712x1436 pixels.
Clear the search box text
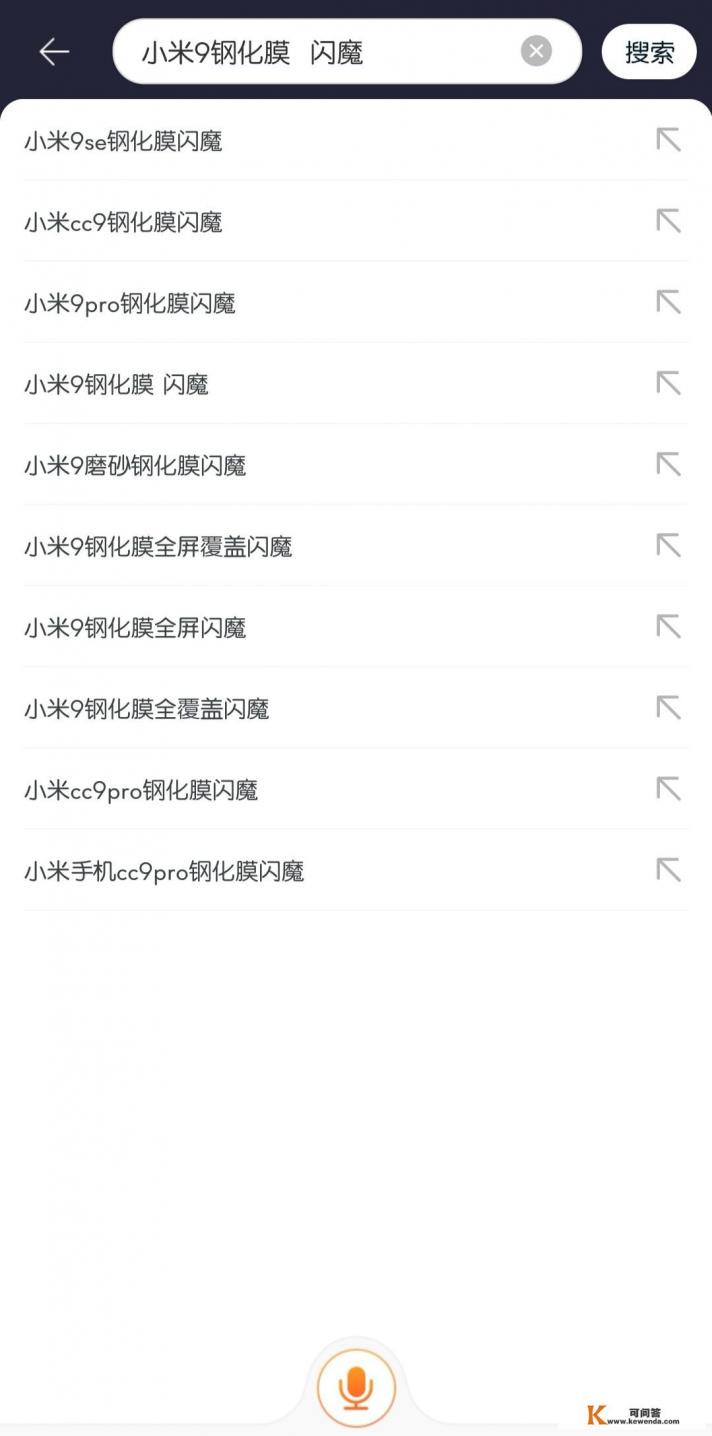click(x=536, y=51)
